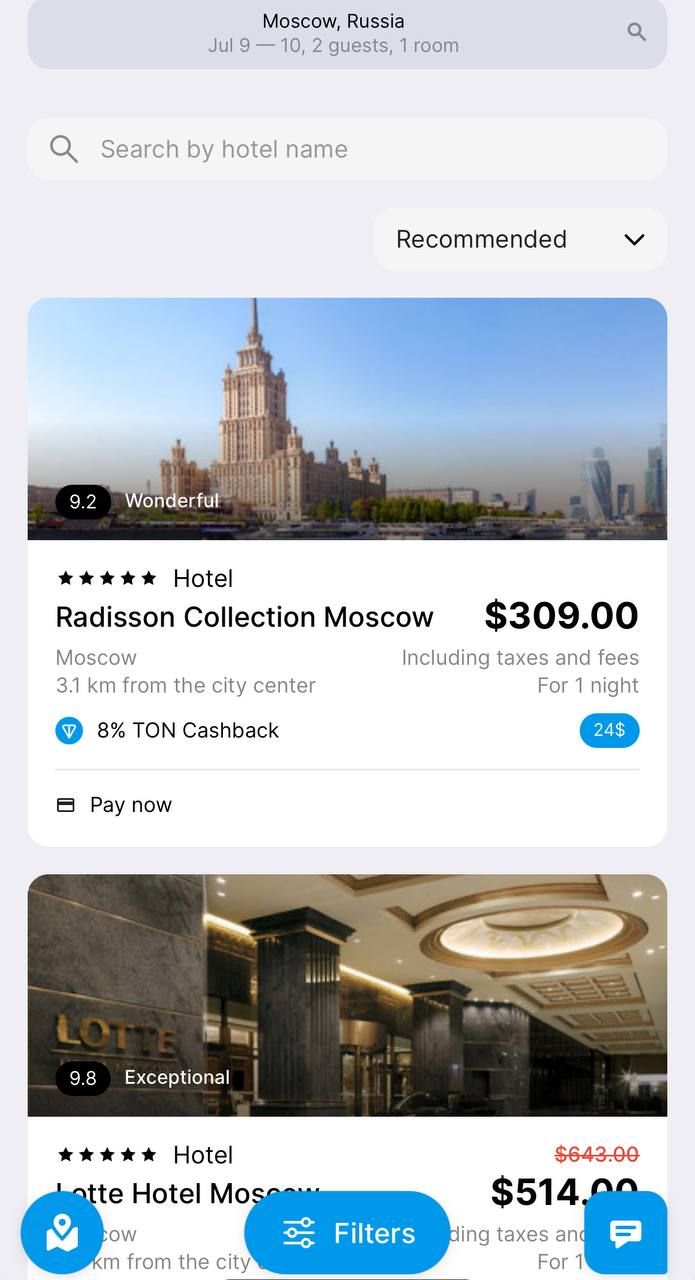Expand the Recommended sort dropdown

(x=520, y=239)
